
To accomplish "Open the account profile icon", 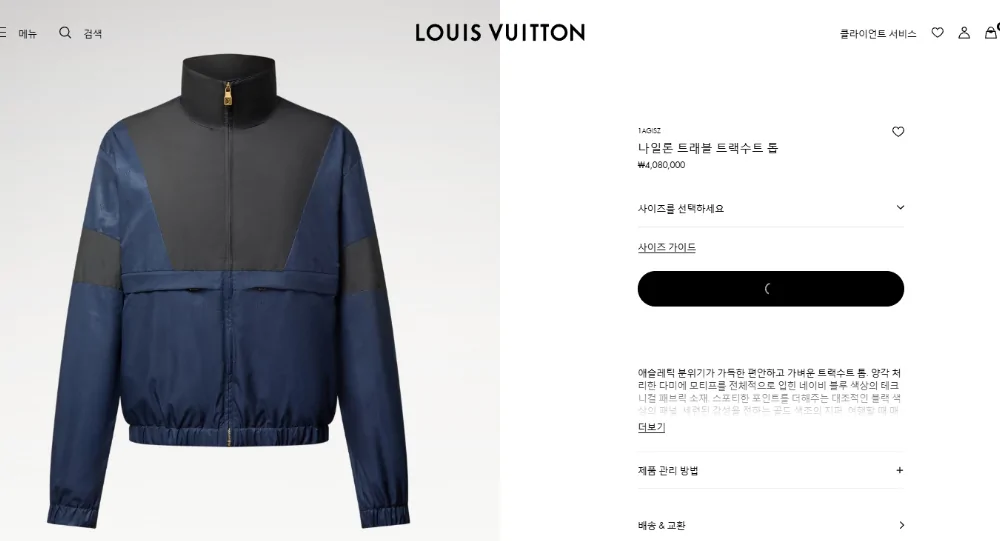I will click(964, 33).
